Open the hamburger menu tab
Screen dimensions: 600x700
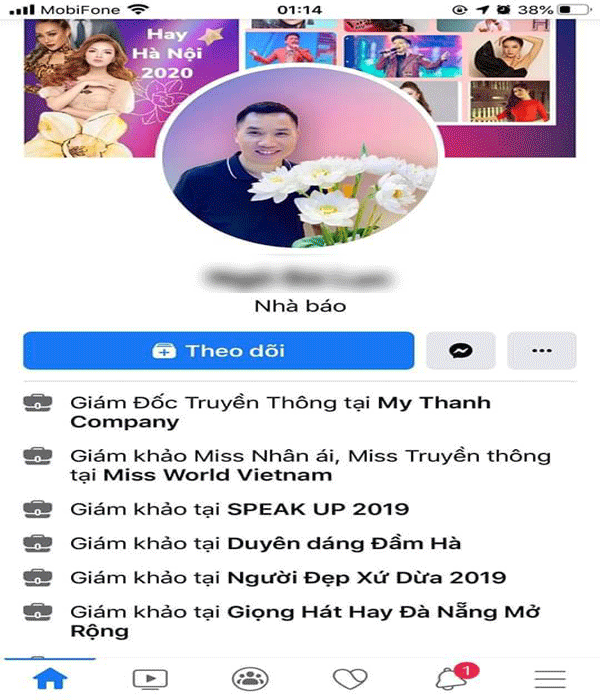pos(550,678)
